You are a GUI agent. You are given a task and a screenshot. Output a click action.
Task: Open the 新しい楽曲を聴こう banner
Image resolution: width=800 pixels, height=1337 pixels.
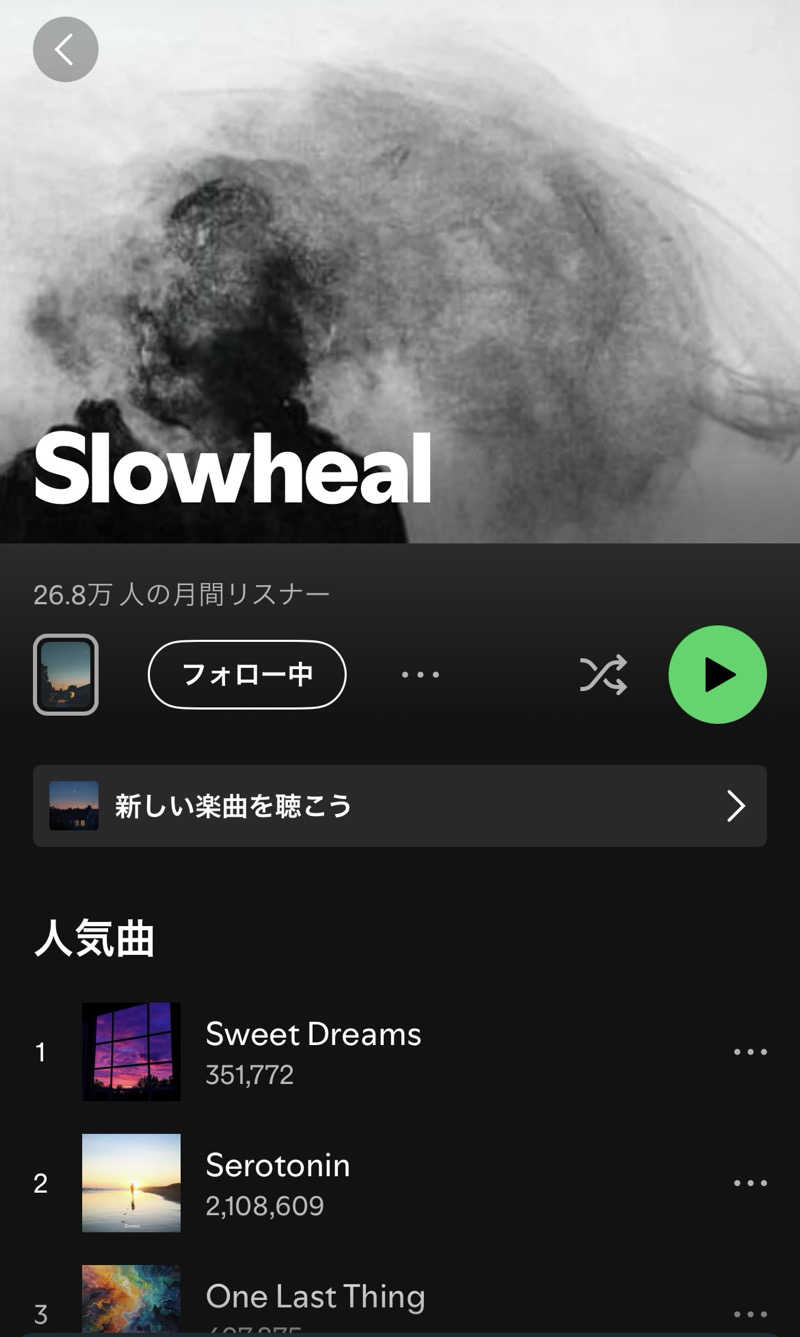pos(400,806)
